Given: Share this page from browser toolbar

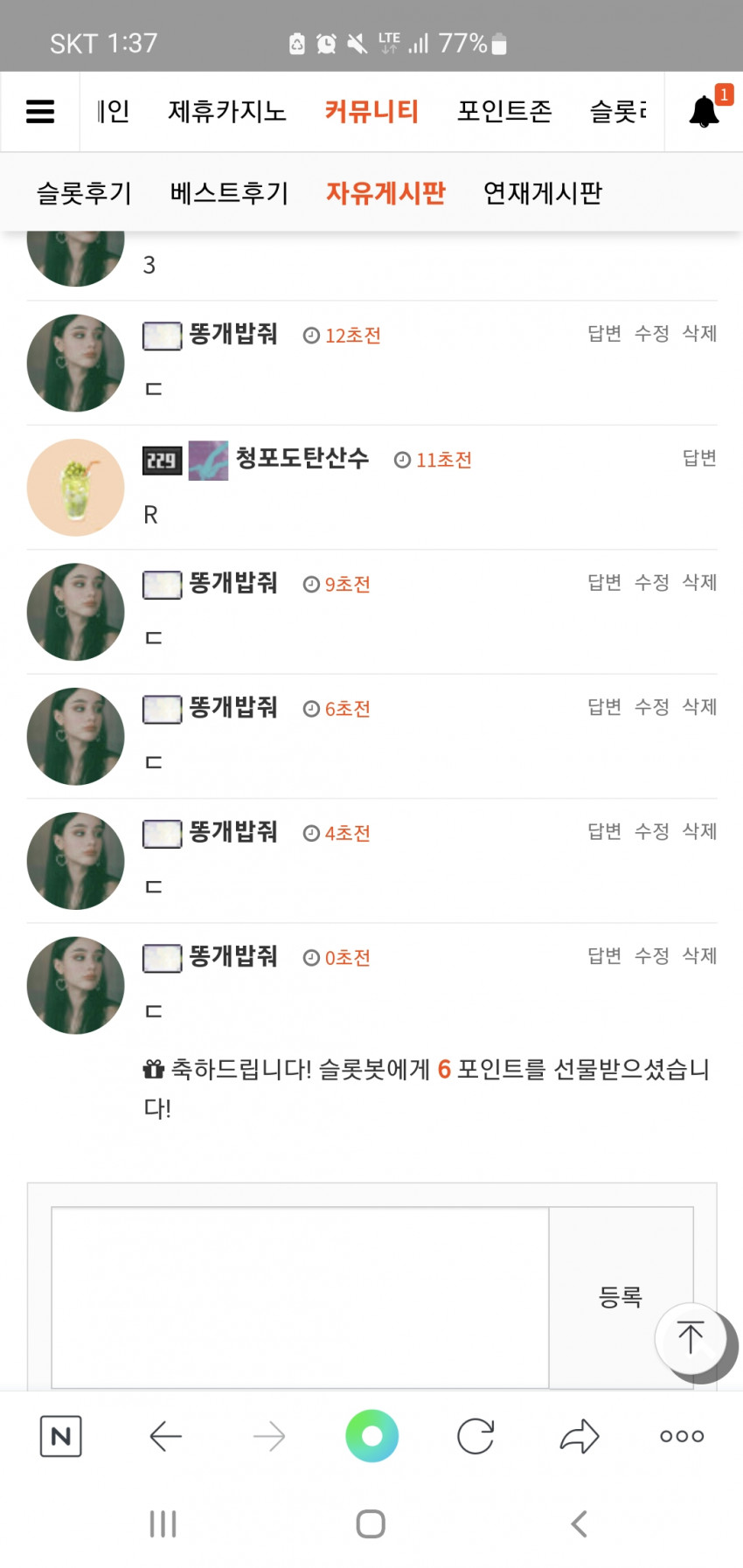Looking at the screenshot, I should 579,1436.
